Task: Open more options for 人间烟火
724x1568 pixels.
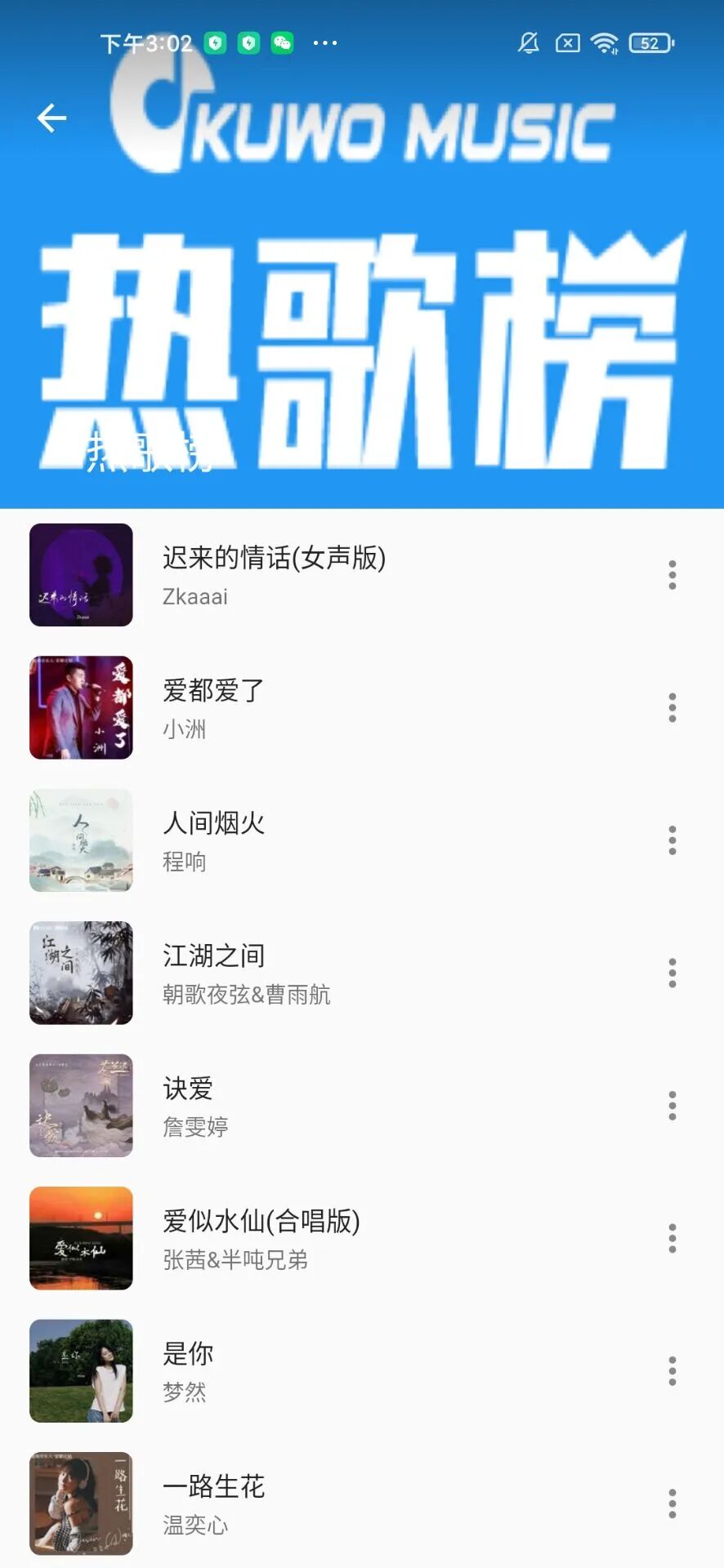Action: (x=672, y=840)
